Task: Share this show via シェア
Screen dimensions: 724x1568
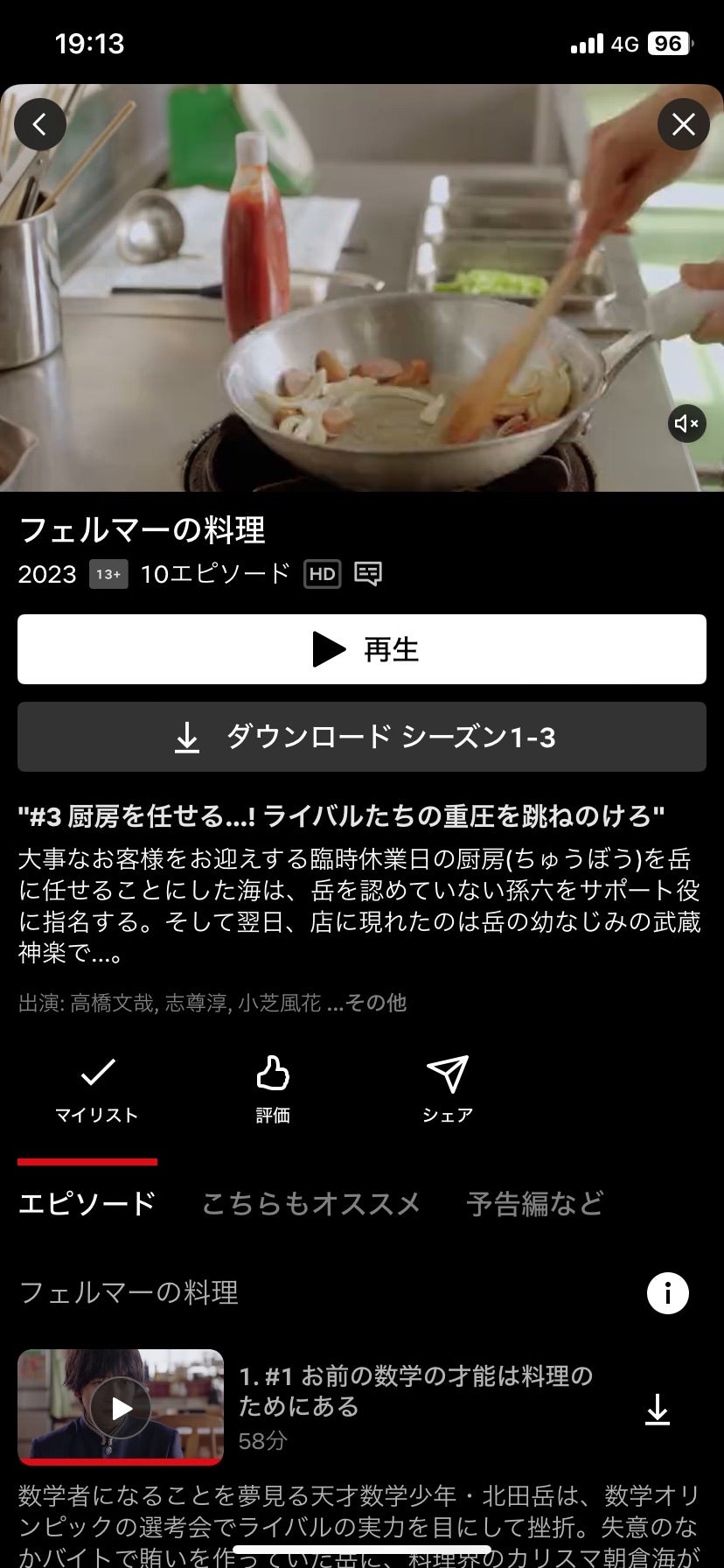Action: [x=448, y=1088]
